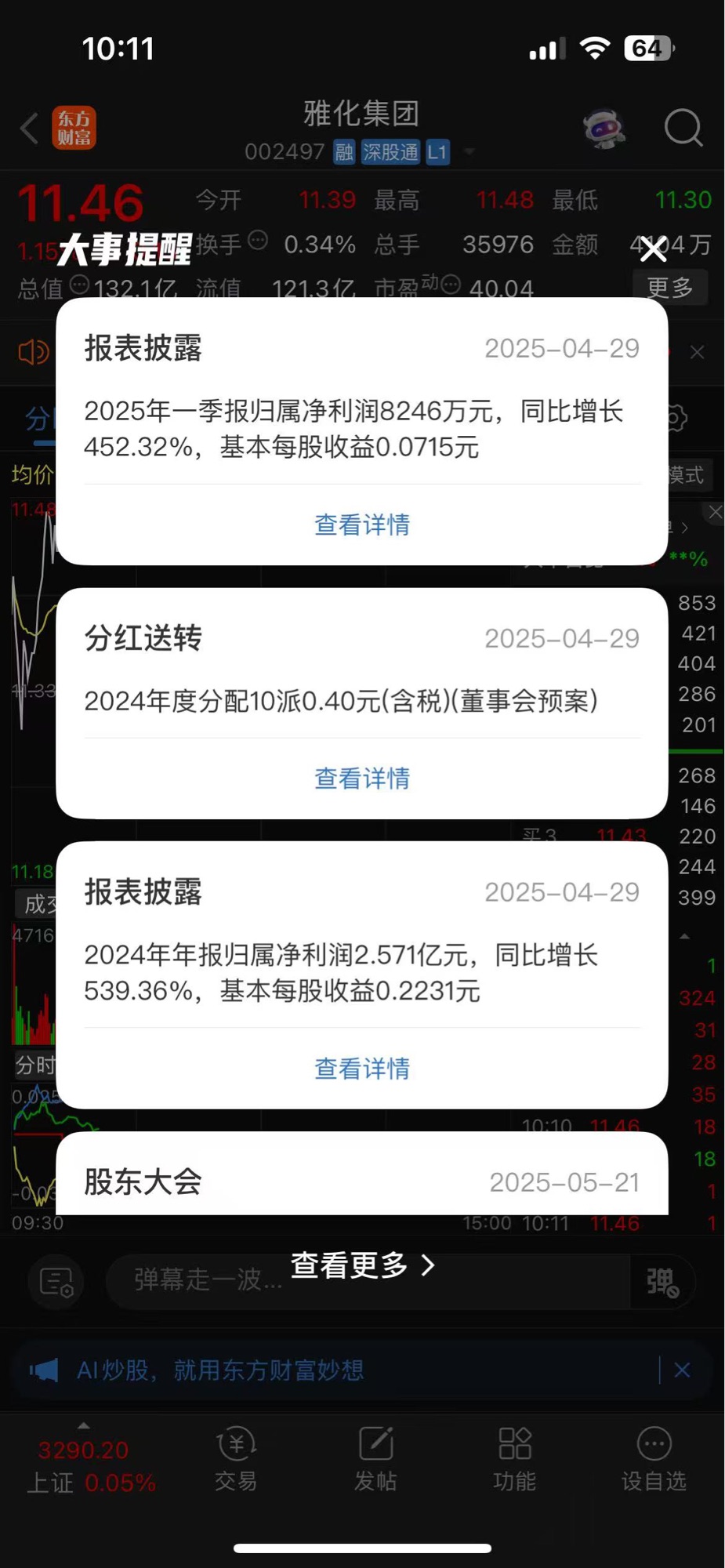Open the 股东大会 event card
725x1568 pixels.
click(x=362, y=1174)
